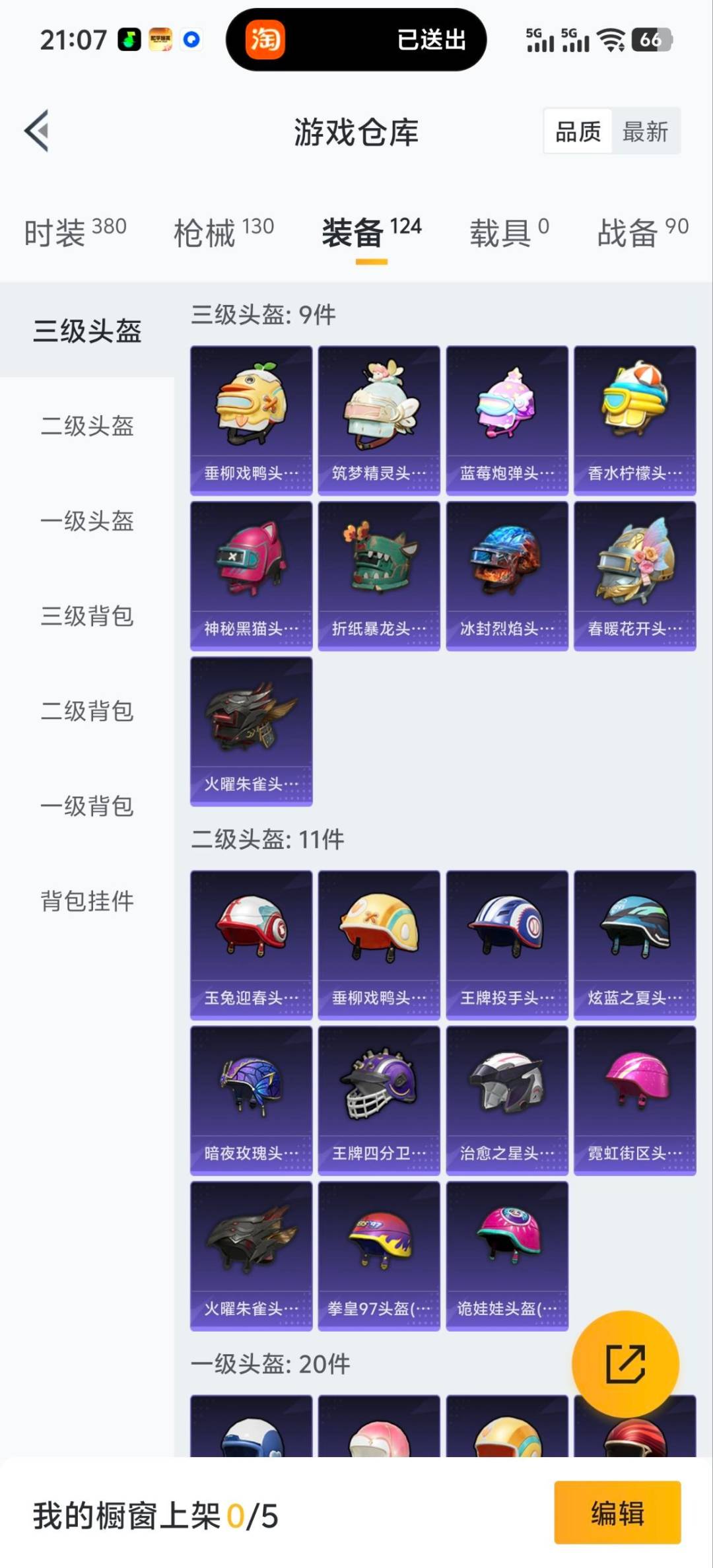Viewport: 713px width, 1568px height.
Task: Select 二级背包 in the sidebar
Action: tap(87, 711)
